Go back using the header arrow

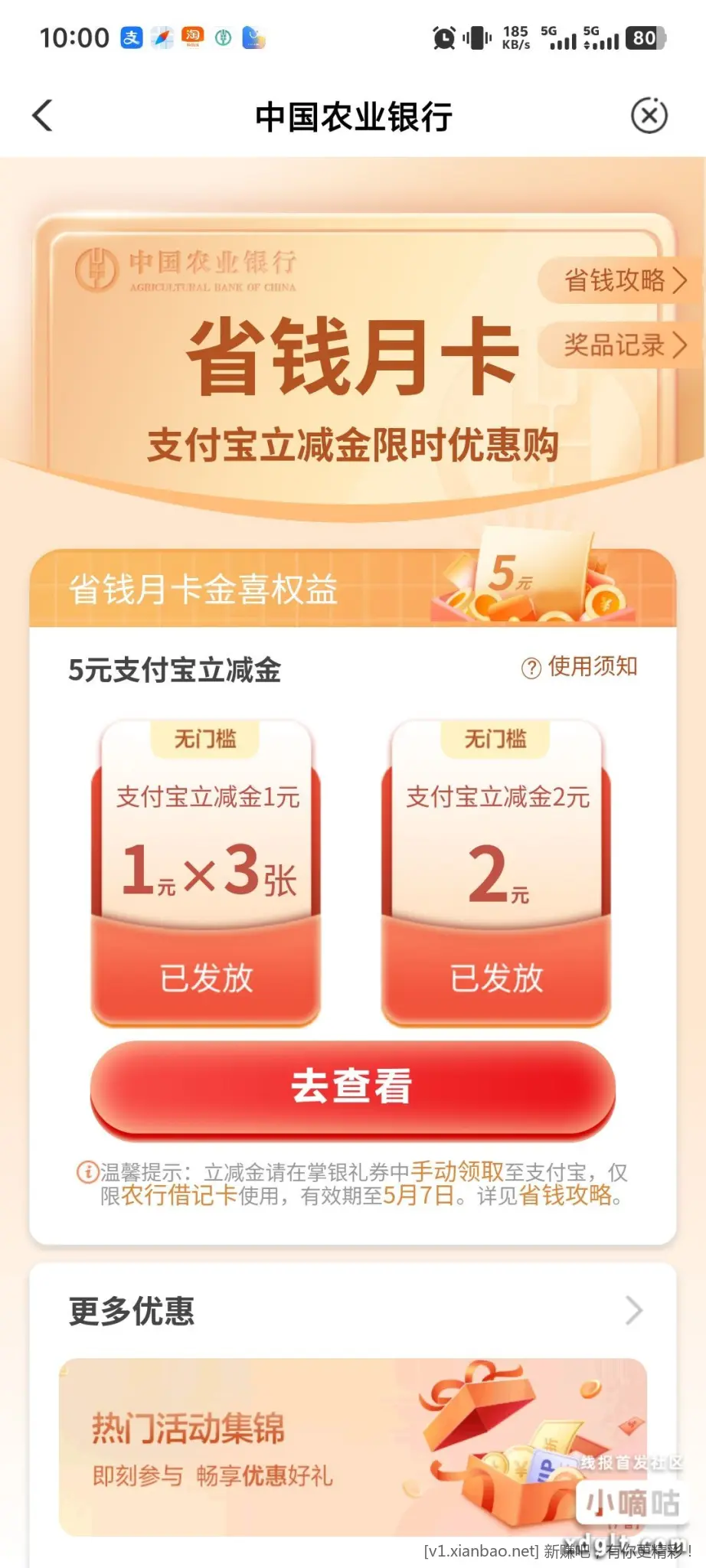[x=43, y=116]
